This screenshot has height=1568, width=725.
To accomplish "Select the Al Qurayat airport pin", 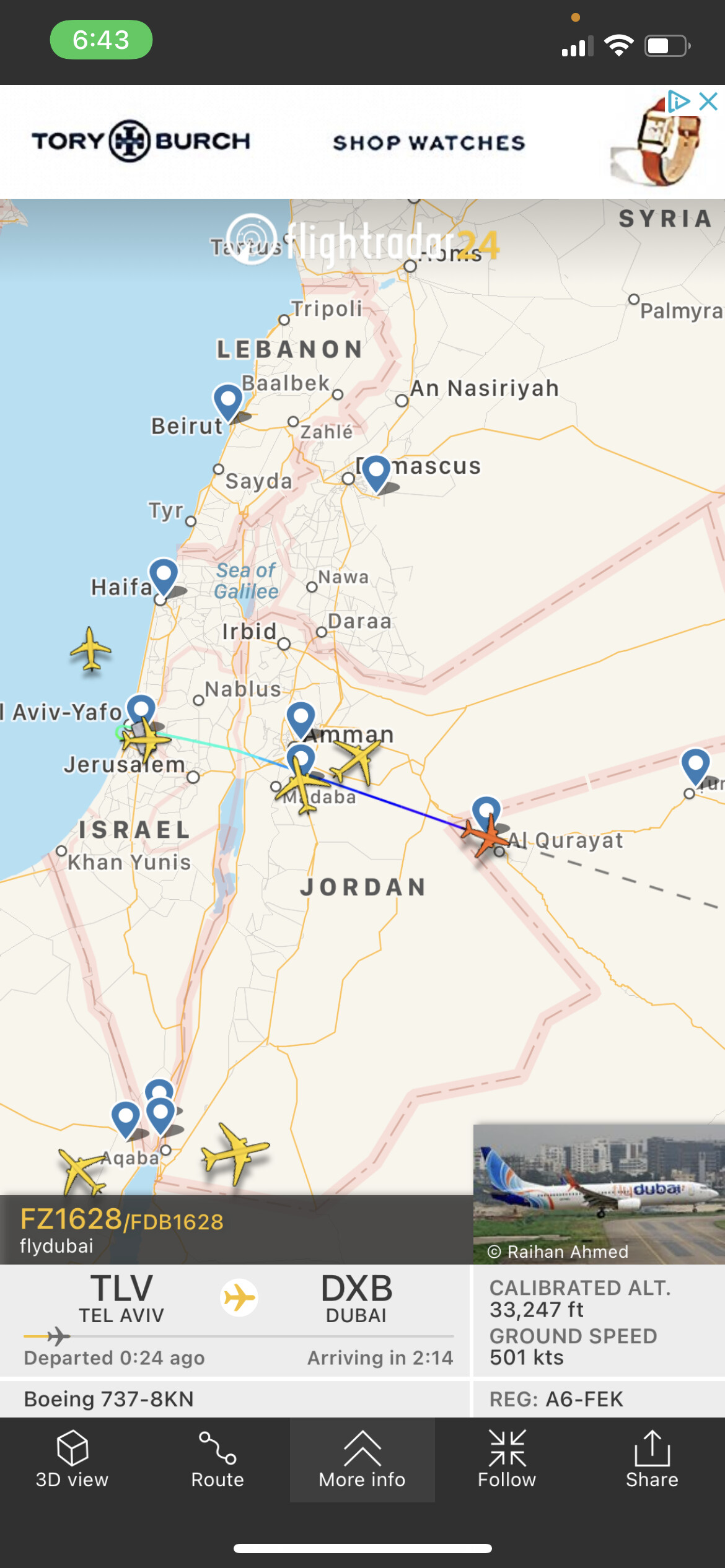I will tap(486, 811).
